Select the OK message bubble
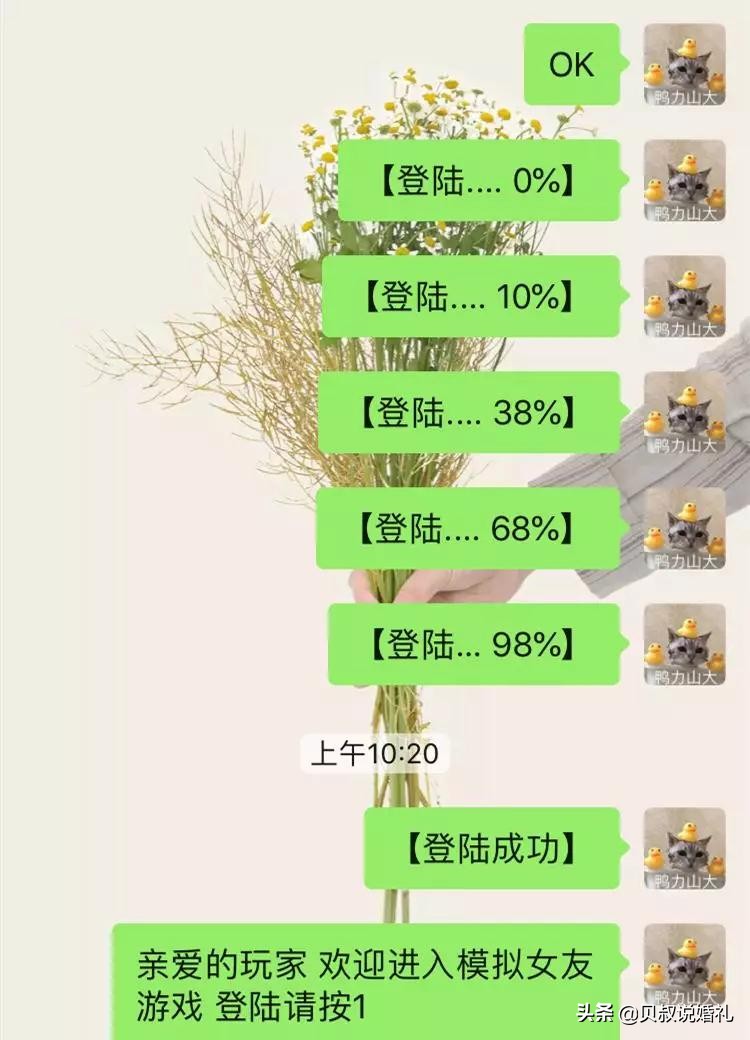The image size is (750, 1040). [x=570, y=65]
